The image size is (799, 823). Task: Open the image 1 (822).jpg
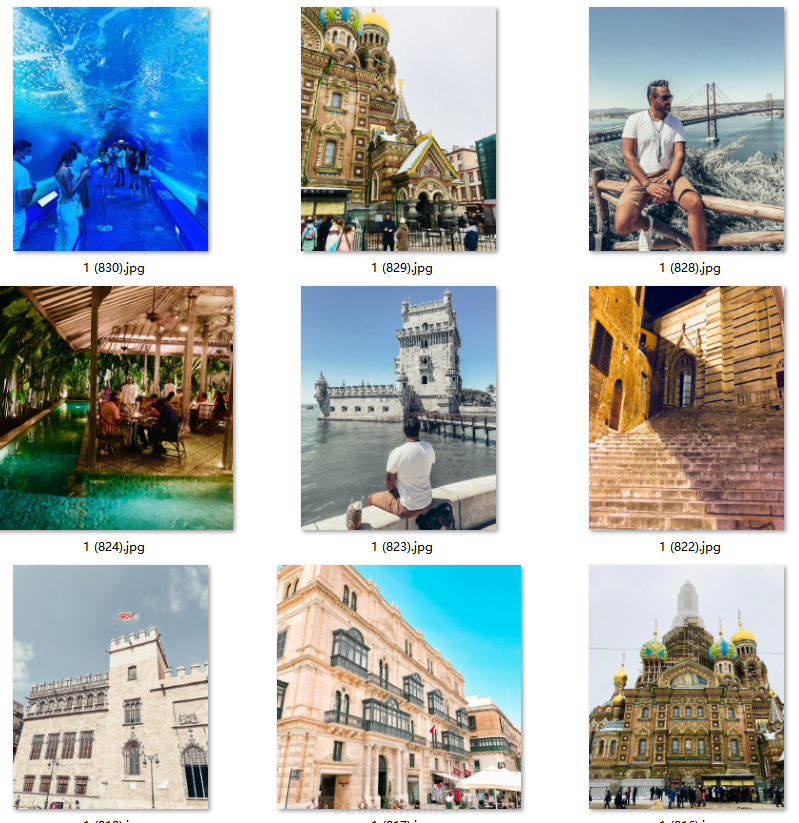point(686,408)
